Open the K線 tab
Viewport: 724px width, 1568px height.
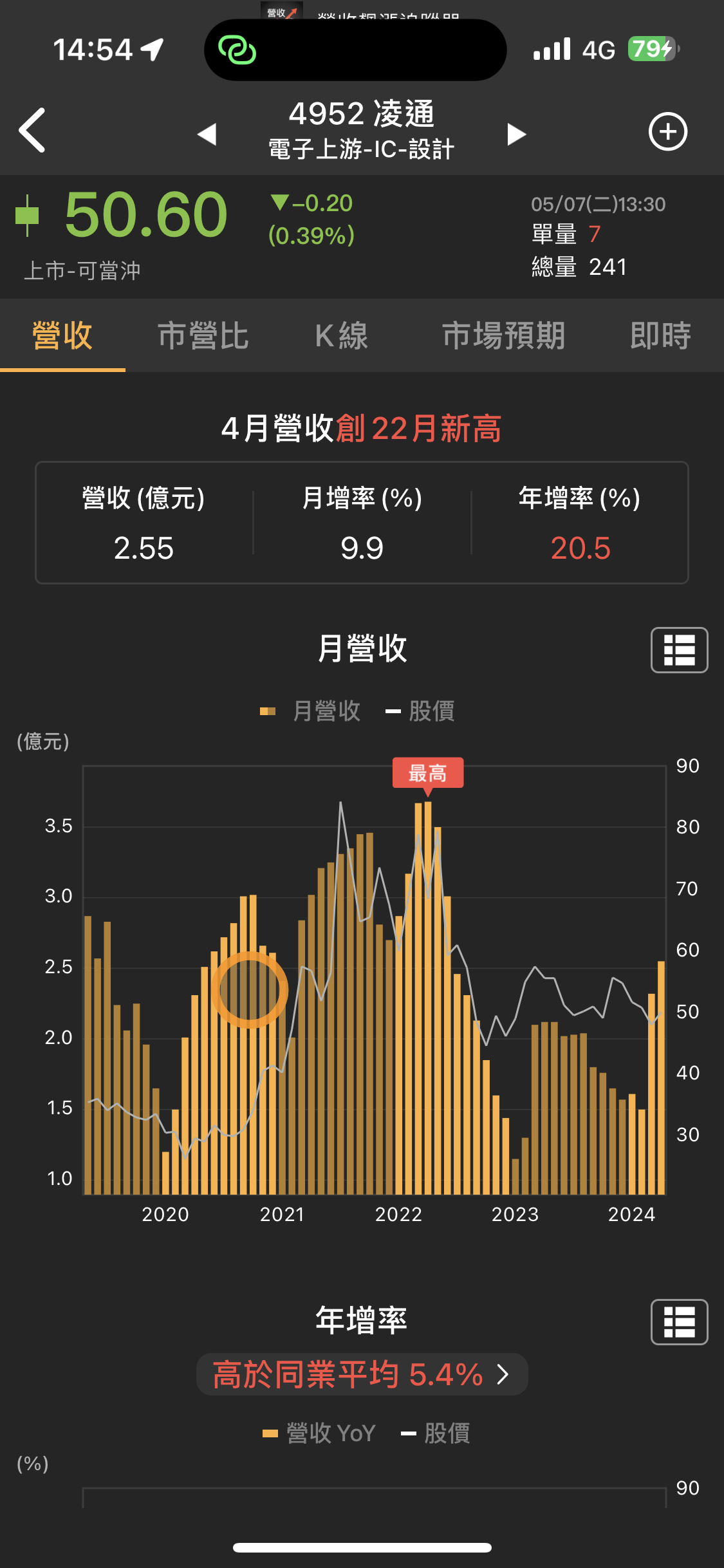pyautogui.click(x=341, y=336)
